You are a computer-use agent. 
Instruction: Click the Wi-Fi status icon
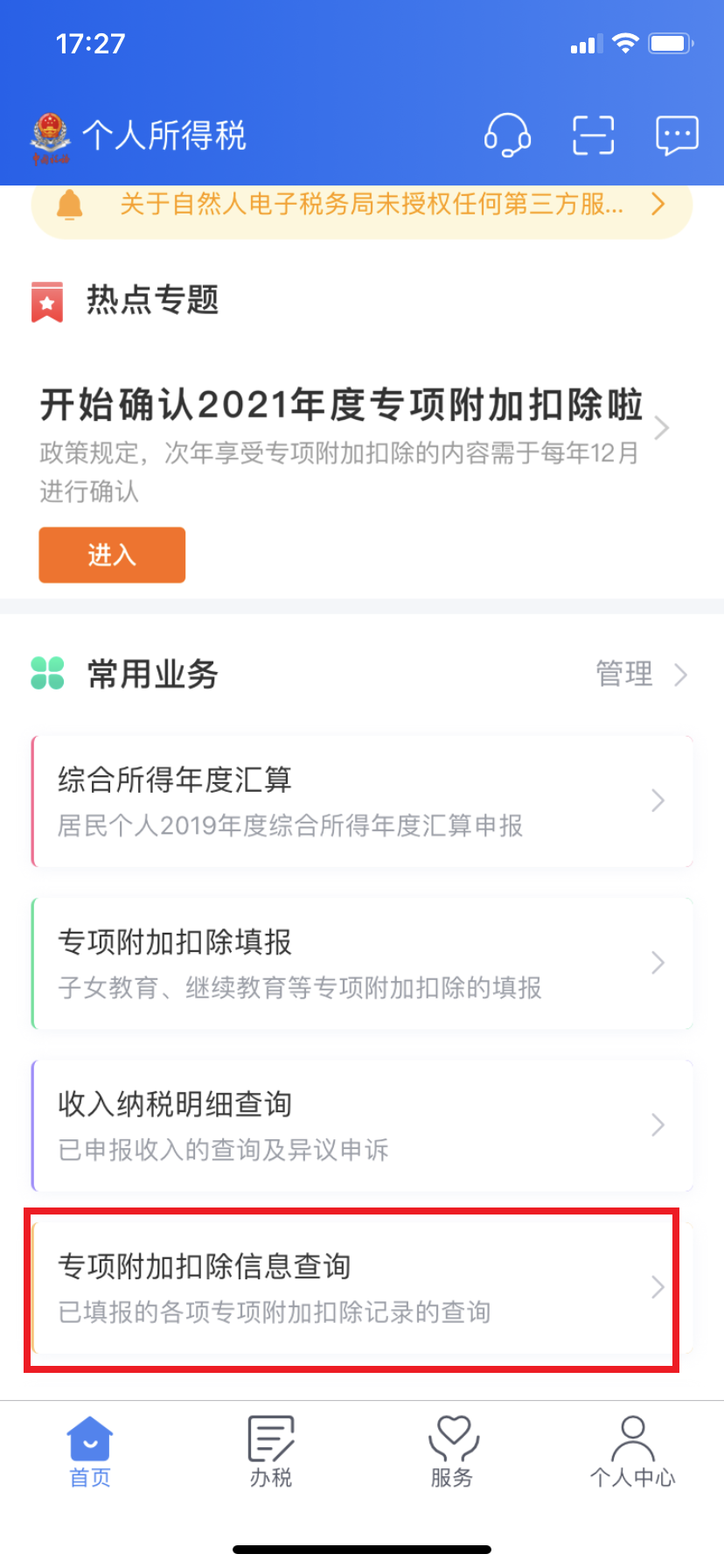pyautogui.click(x=626, y=41)
